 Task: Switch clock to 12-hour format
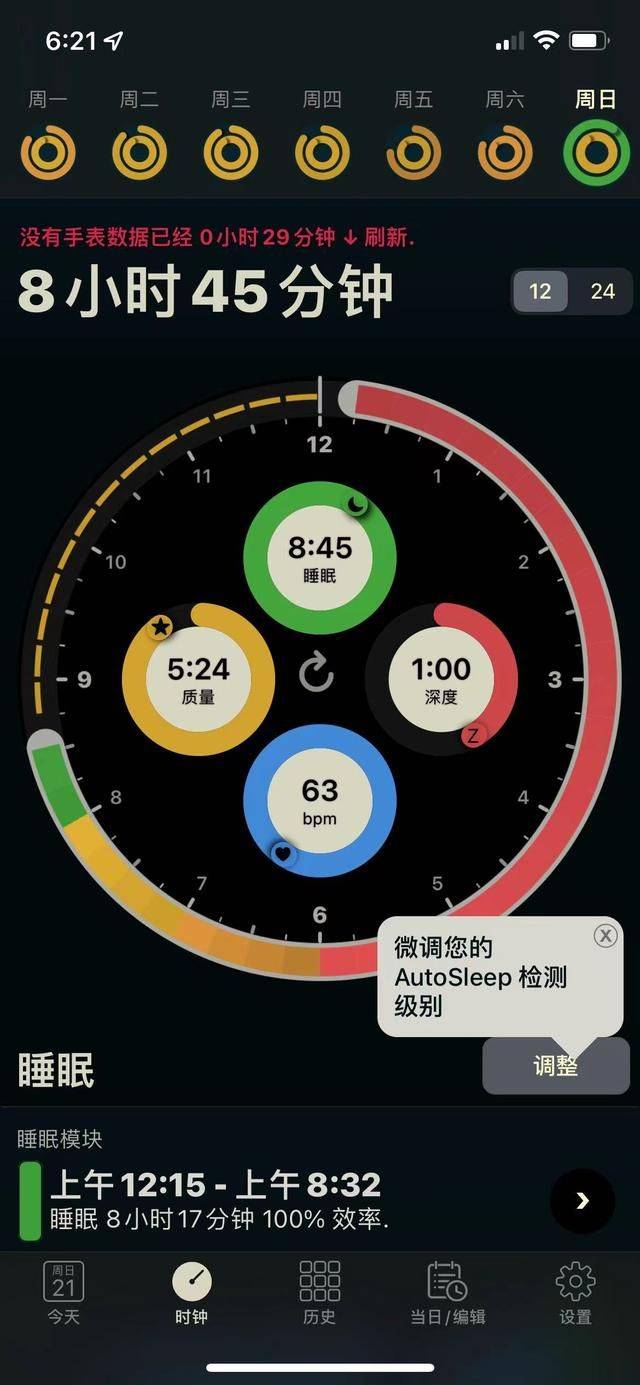click(540, 291)
